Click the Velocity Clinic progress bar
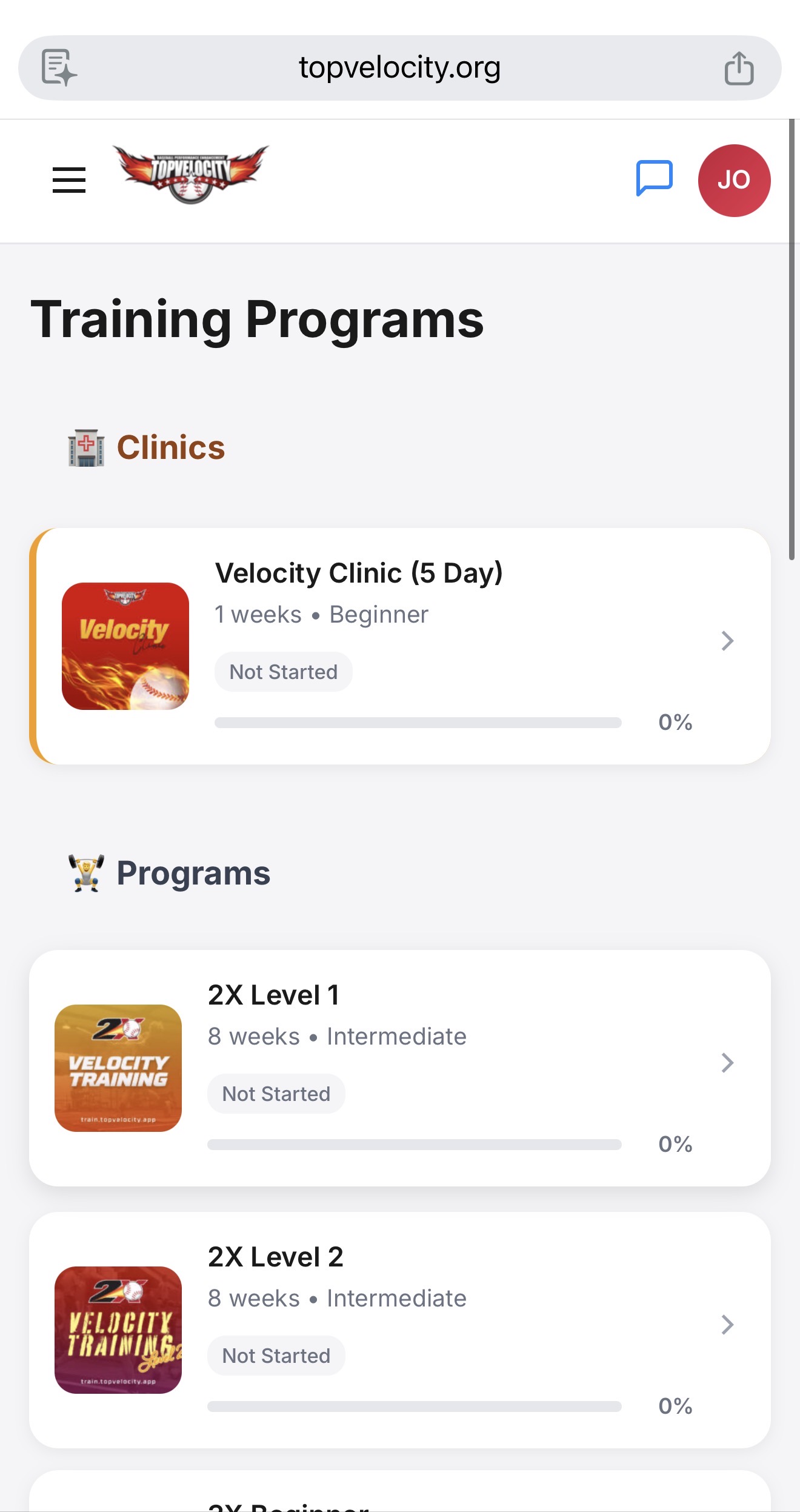 [x=418, y=722]
